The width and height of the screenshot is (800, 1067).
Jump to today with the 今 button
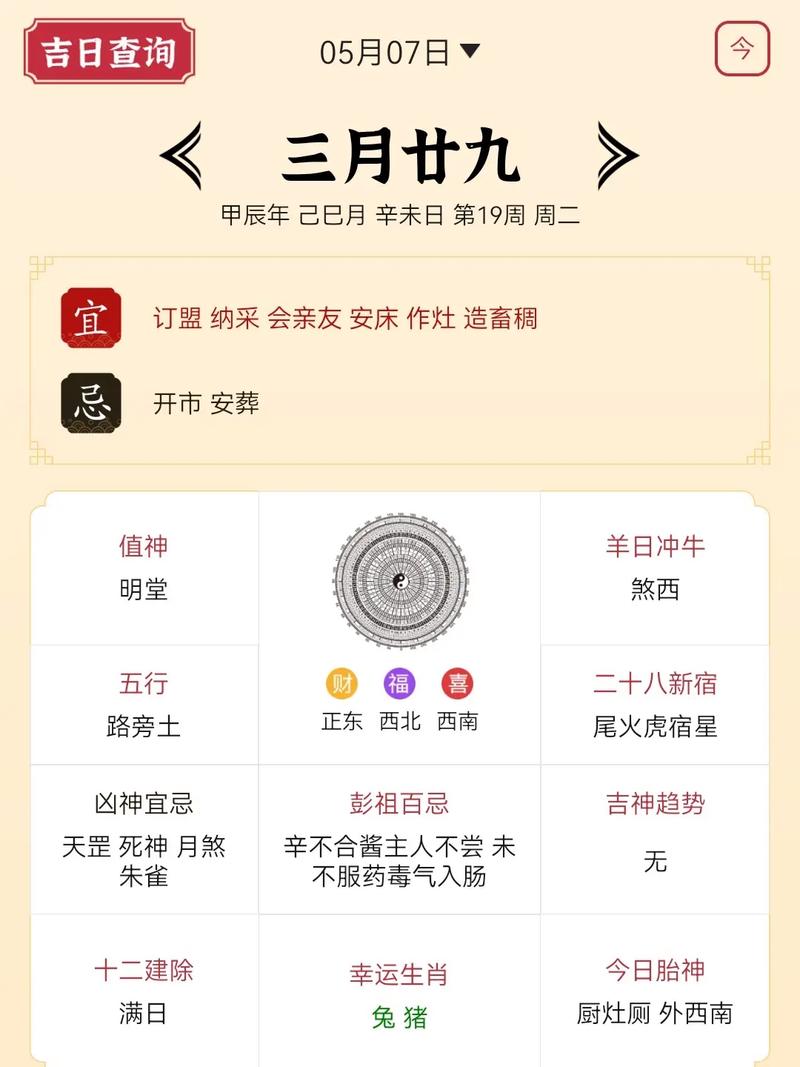tap(742, 48)
